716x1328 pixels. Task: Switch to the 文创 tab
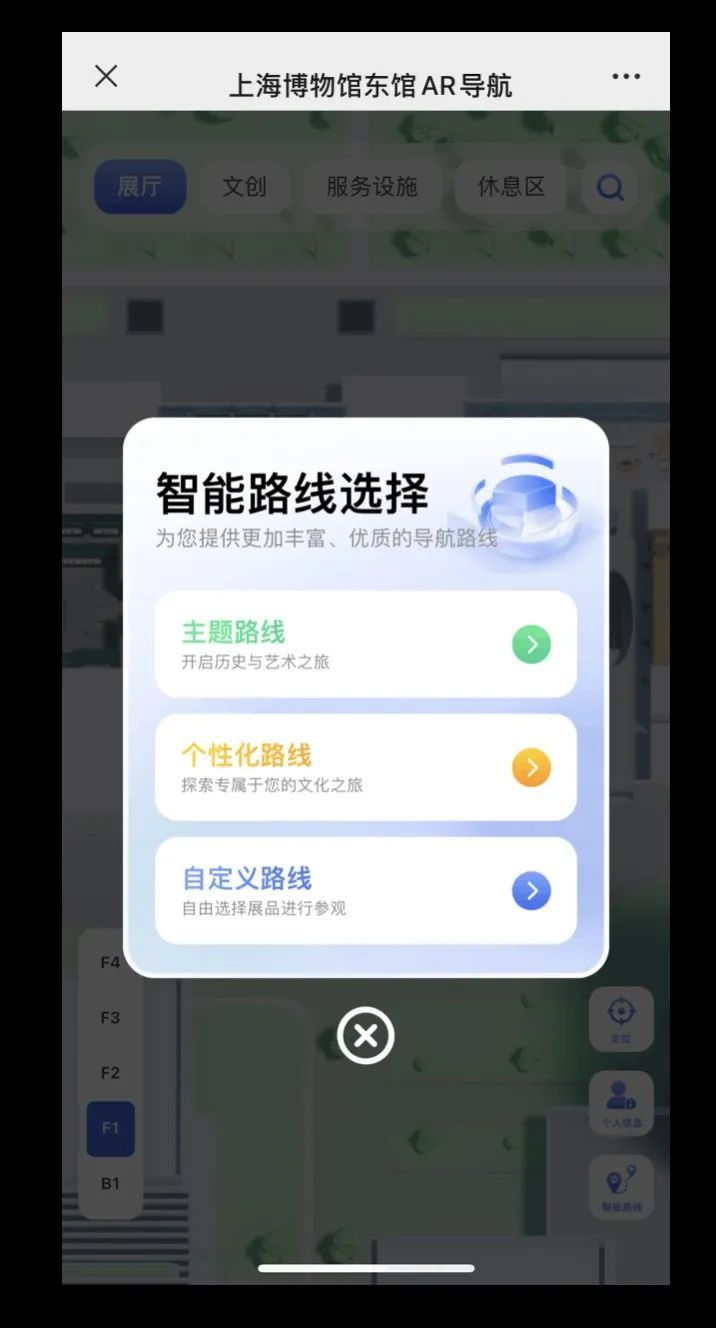pyautogui.click(x=244, y=187)
